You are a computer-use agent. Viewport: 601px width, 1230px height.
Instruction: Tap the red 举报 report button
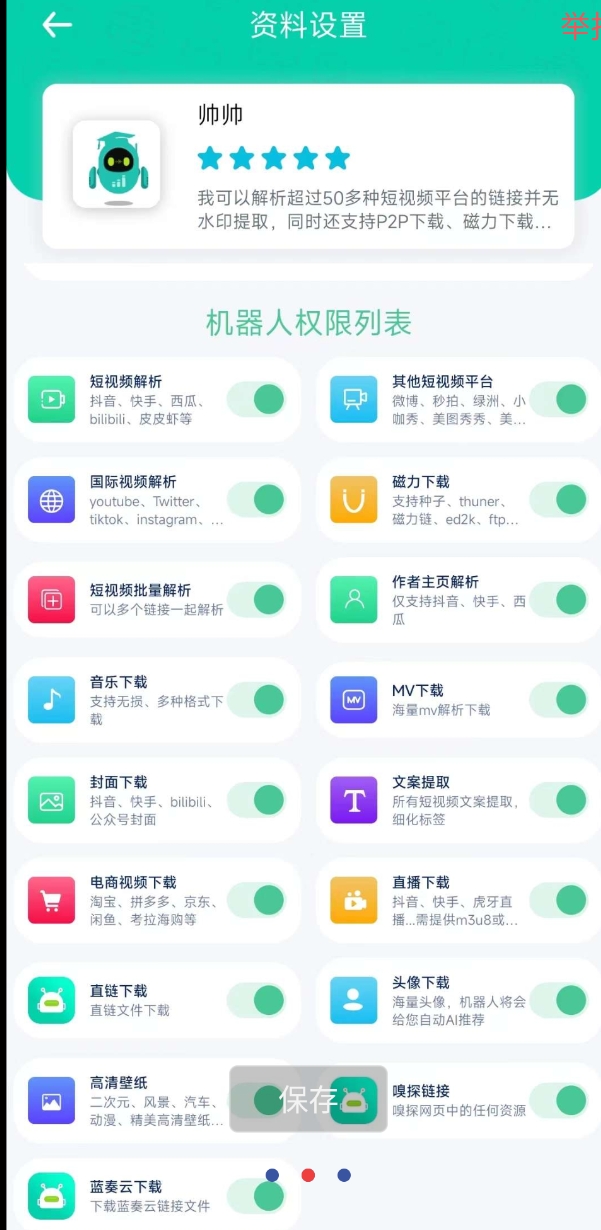point(581,26)
